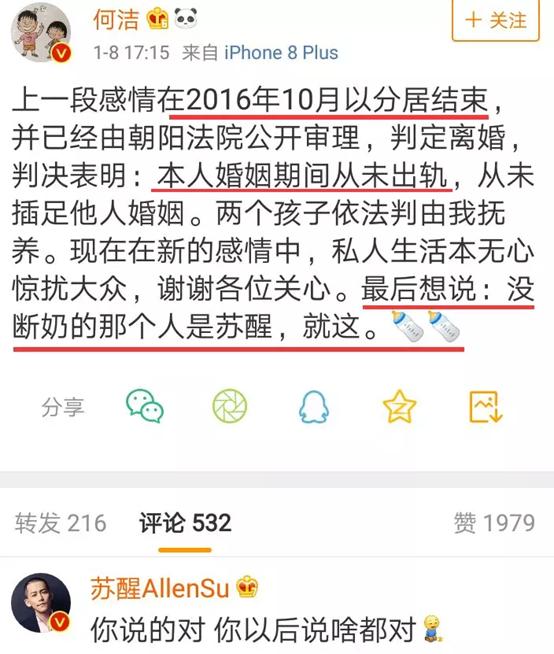Screen dimensions: 554x654
Task: Tap the username 苏醒AllenSu
Action: point(160,588)
